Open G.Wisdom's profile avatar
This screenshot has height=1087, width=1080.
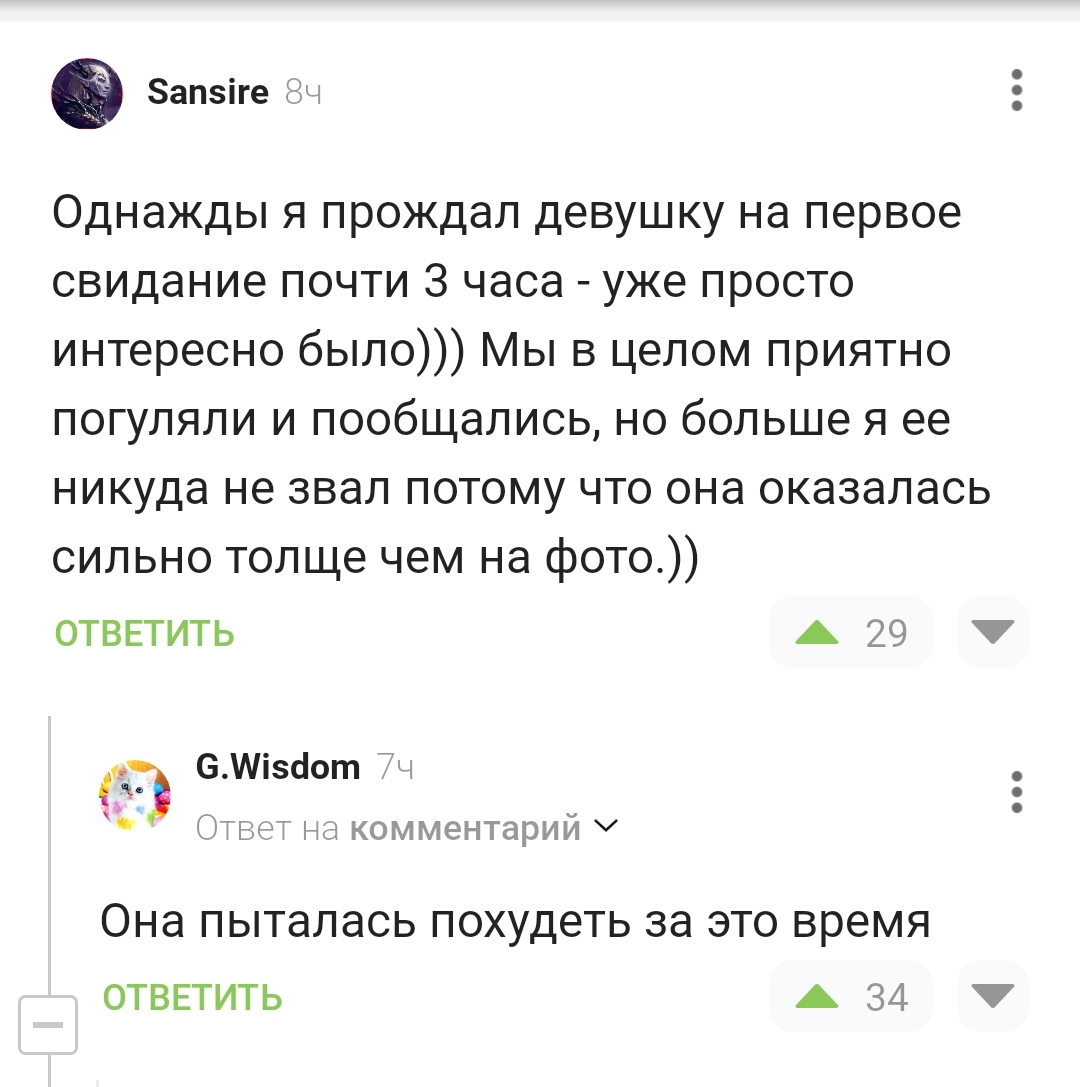pyautogui.click(x=134, y=795)
